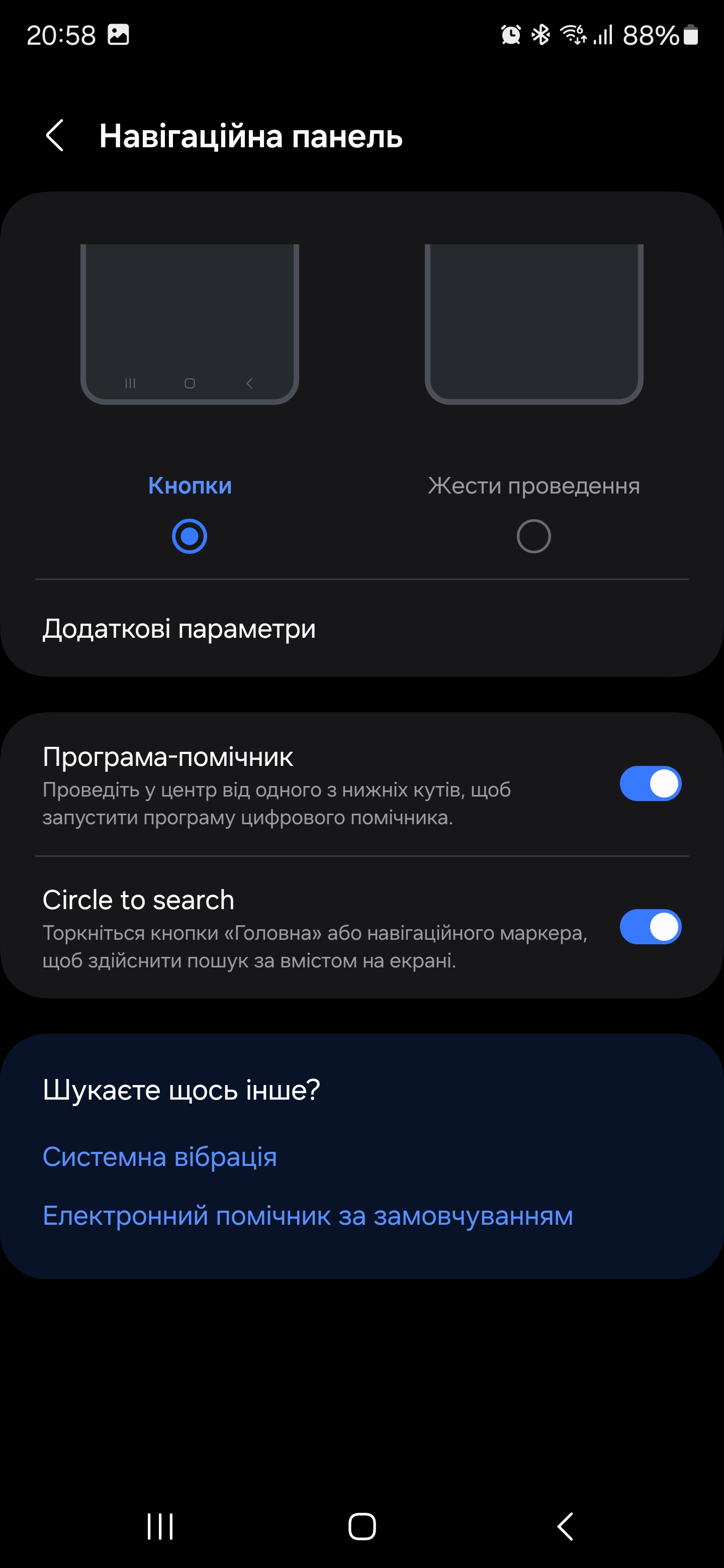Screen dimensions: 724x1568
Task: Open Електронний помічник за замовчуванням link
Action: point(308,1216)
